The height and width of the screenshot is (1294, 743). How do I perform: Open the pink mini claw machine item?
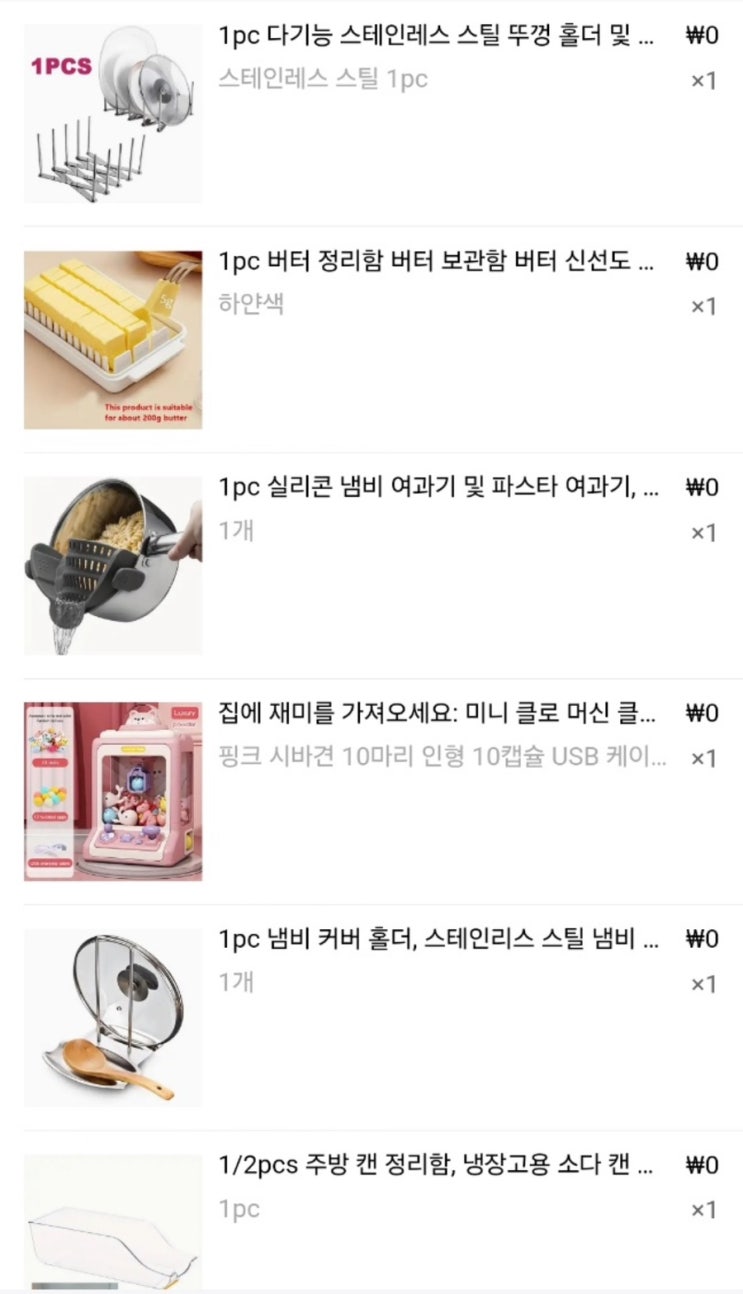click(x=437, y=715)
